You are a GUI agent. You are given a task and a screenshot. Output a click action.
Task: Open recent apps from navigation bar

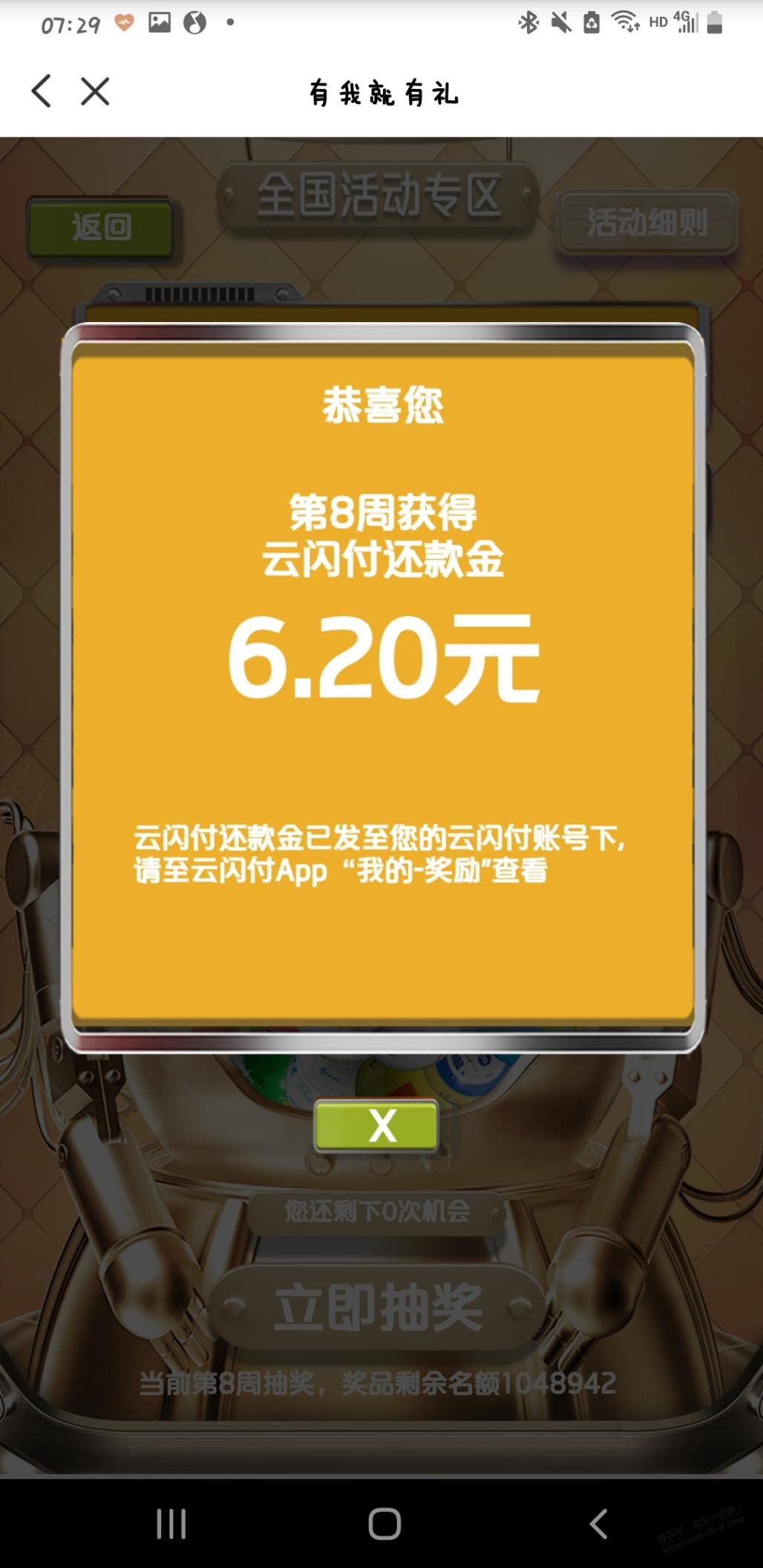pos(171,1524)
